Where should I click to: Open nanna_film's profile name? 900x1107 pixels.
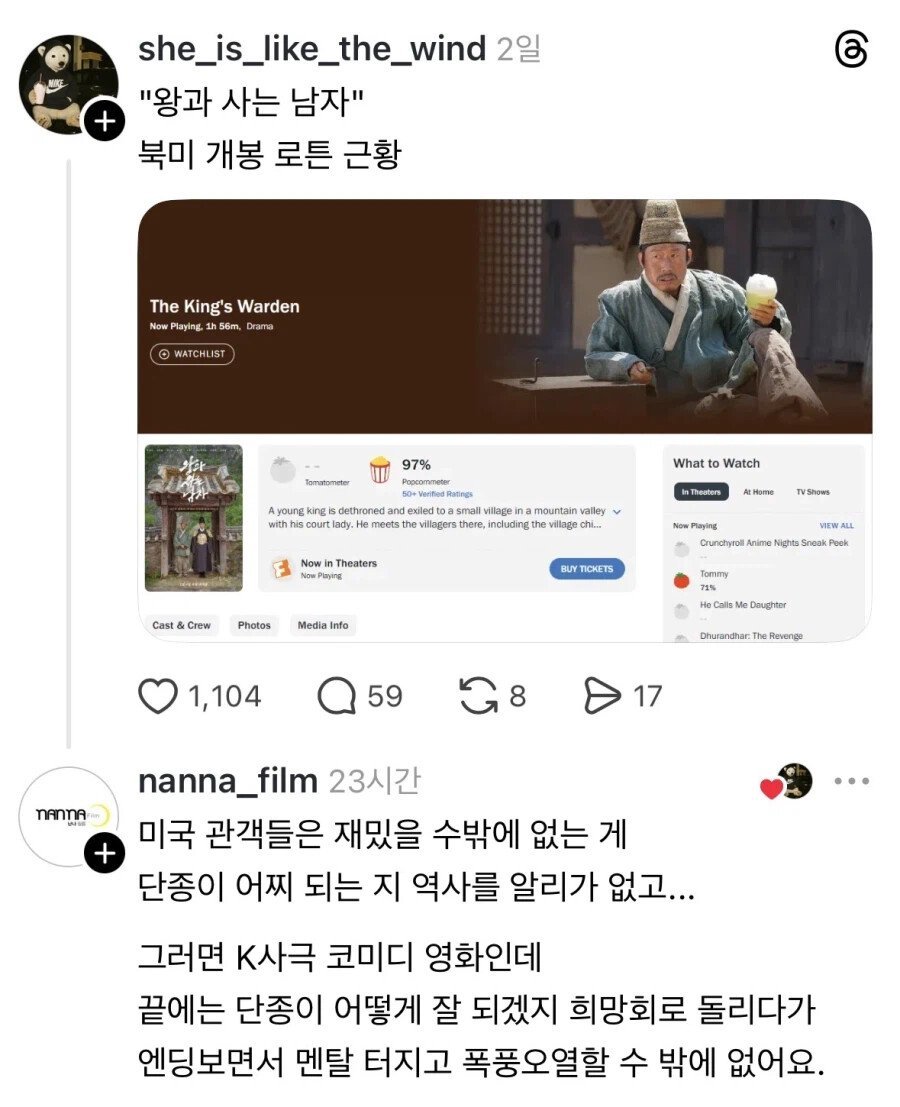tap(228, 782)
